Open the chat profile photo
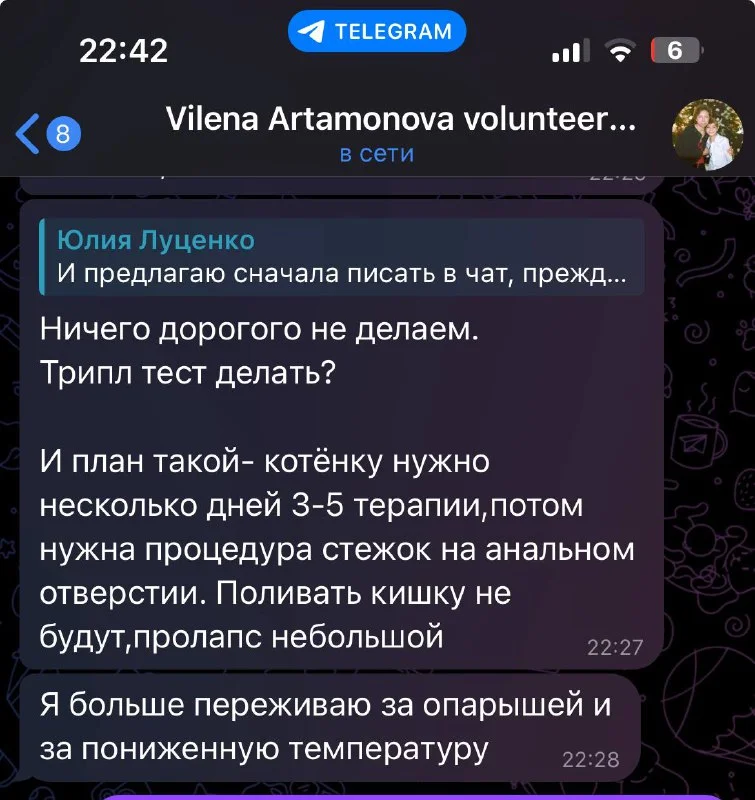 coord(708,134)
